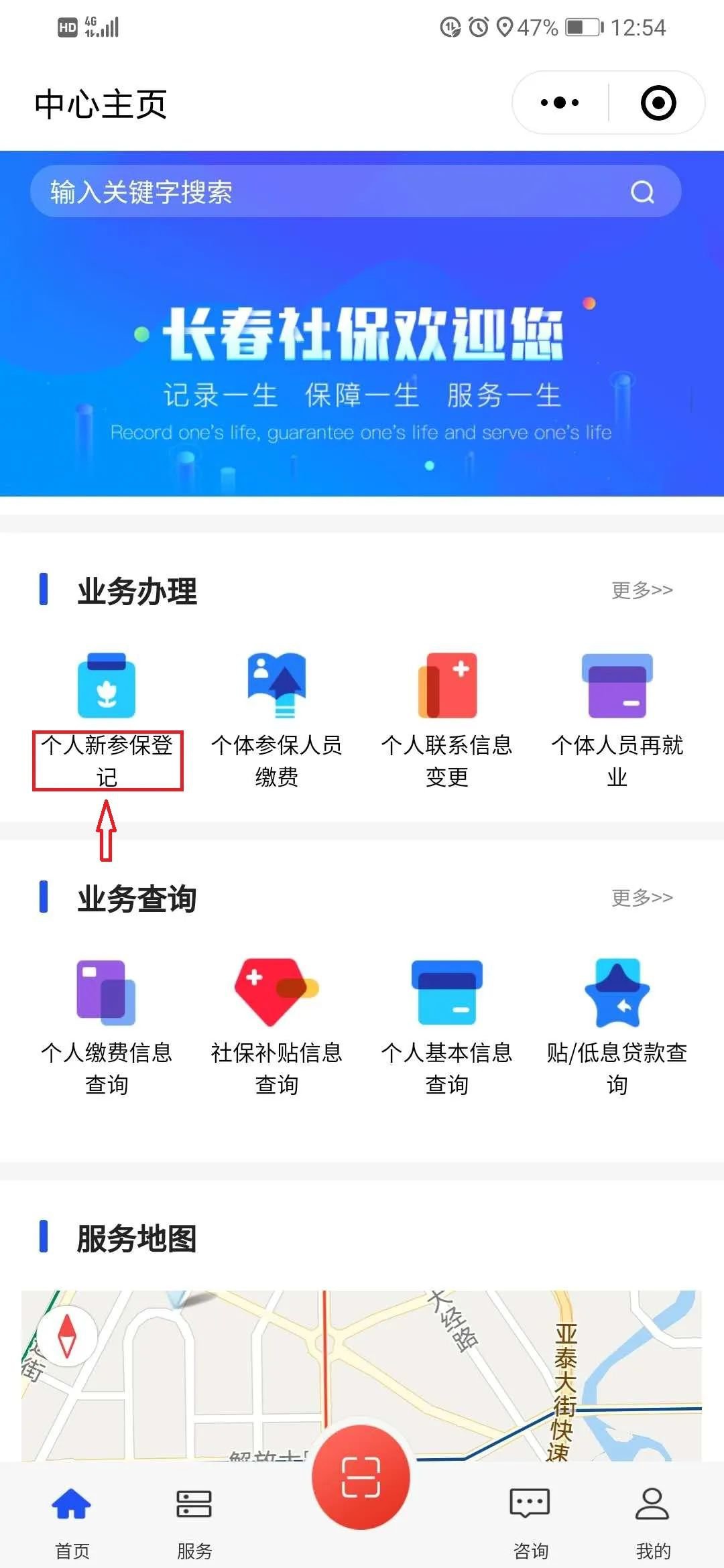Viewport: 724px width, 1568px height.
Task: Open the mini program more-options menu
Action: coord(560,103)
